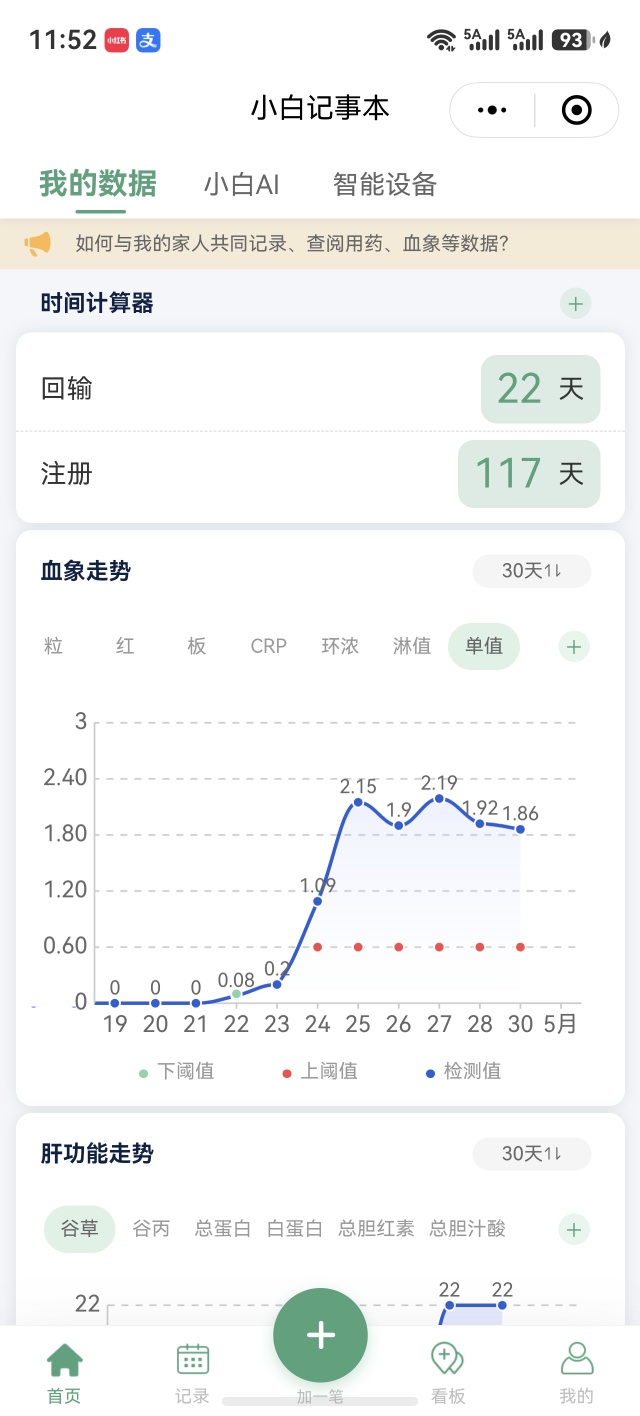640x1416 pixels.
Task: Switch to the 智能设备 tab
Action: [384, 185]
